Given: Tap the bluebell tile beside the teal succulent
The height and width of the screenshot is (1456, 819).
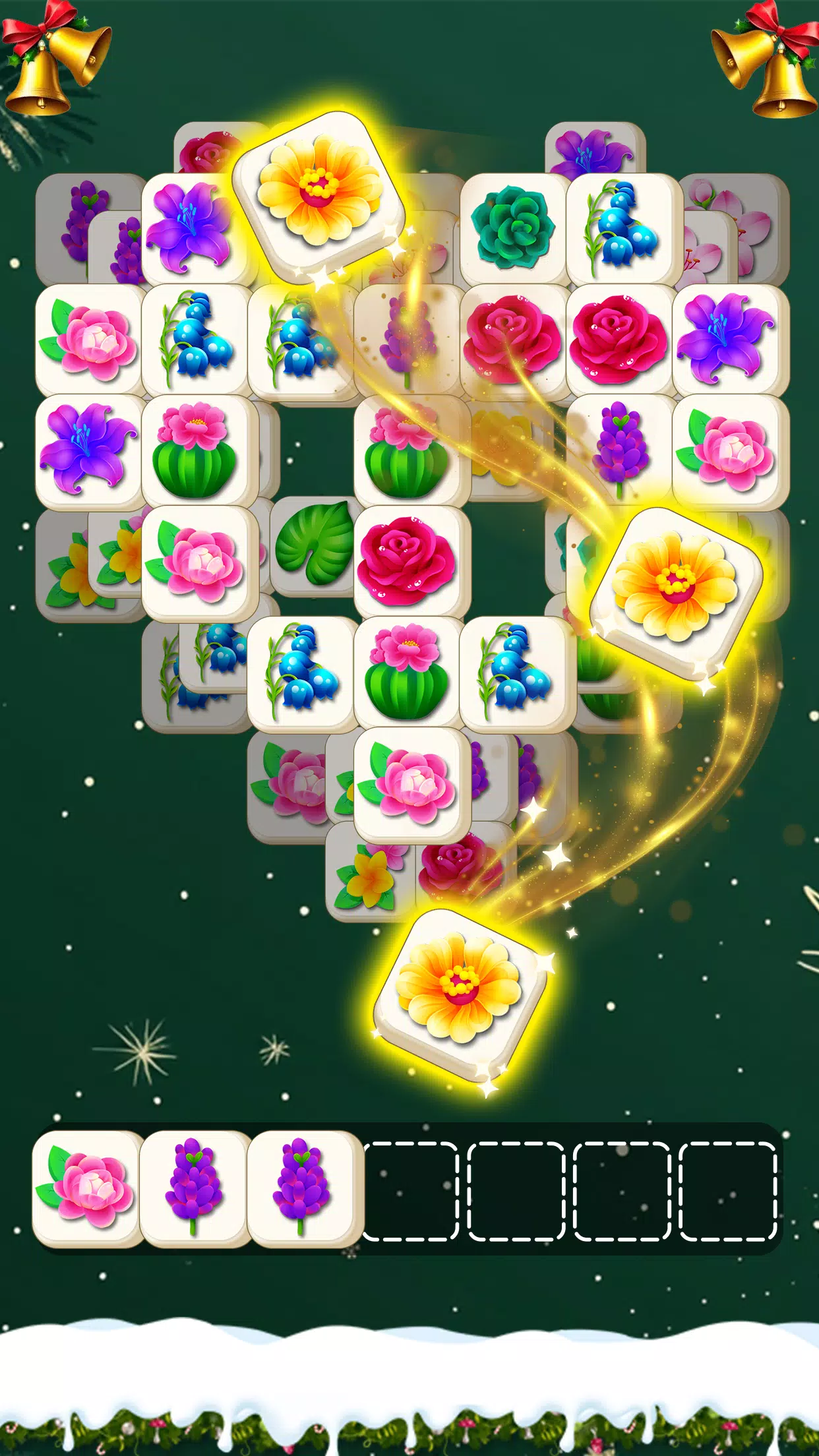Looking at the screenshot, I should point(621,228).
